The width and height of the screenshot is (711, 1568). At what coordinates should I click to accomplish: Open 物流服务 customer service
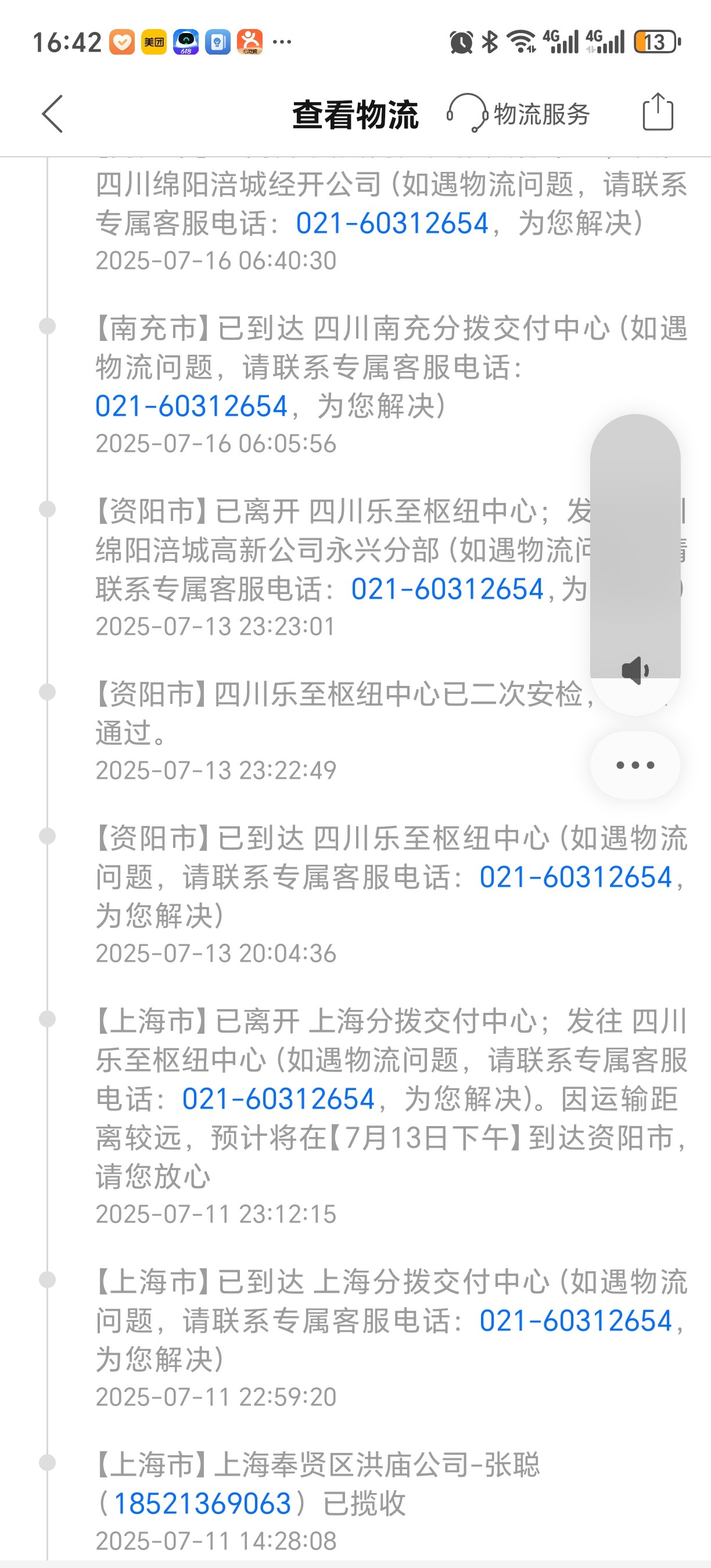tap(519, 114)
